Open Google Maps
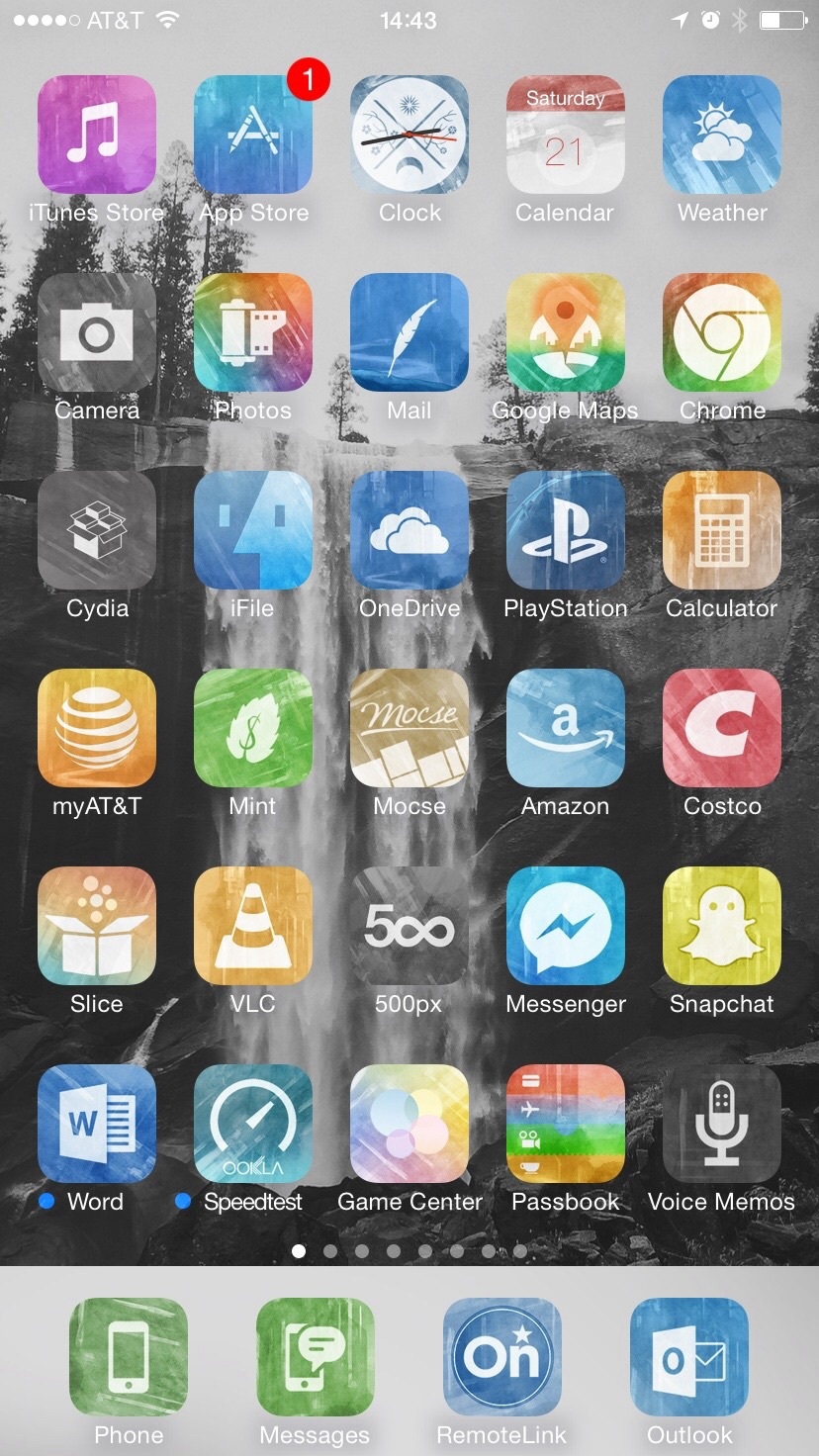This screenshot has width=819, height=1456. (565, 332)
